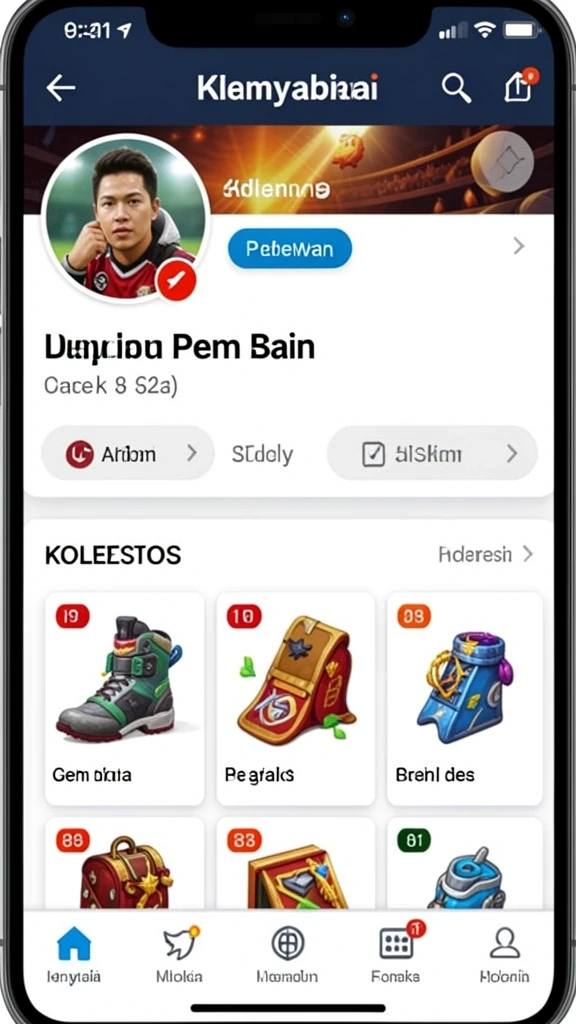
Task: Open the Brehl des item card
Action: pyautogui.click(x=465, y=698)
